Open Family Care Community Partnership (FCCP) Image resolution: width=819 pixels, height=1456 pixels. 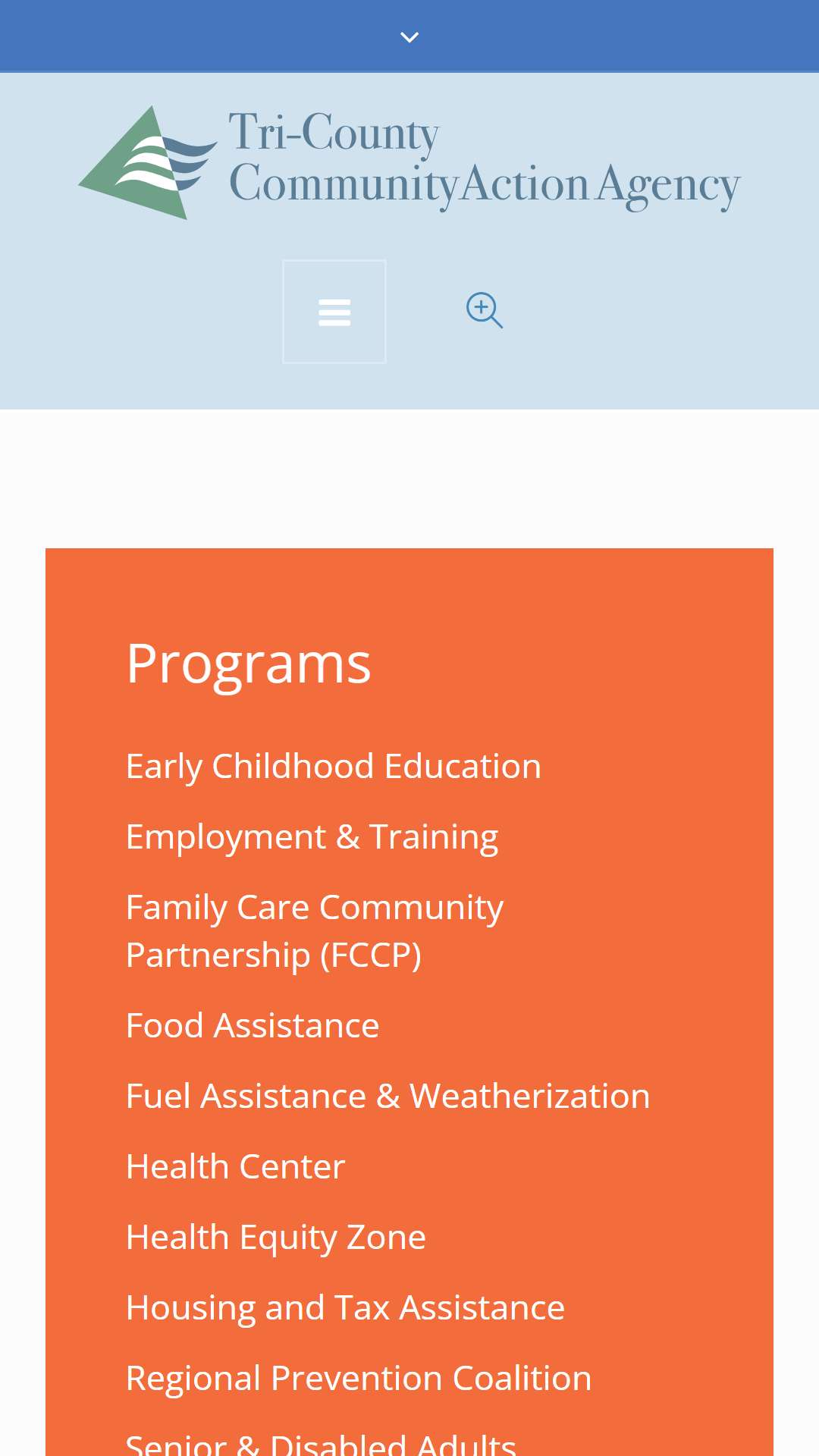tap(315, 930)
